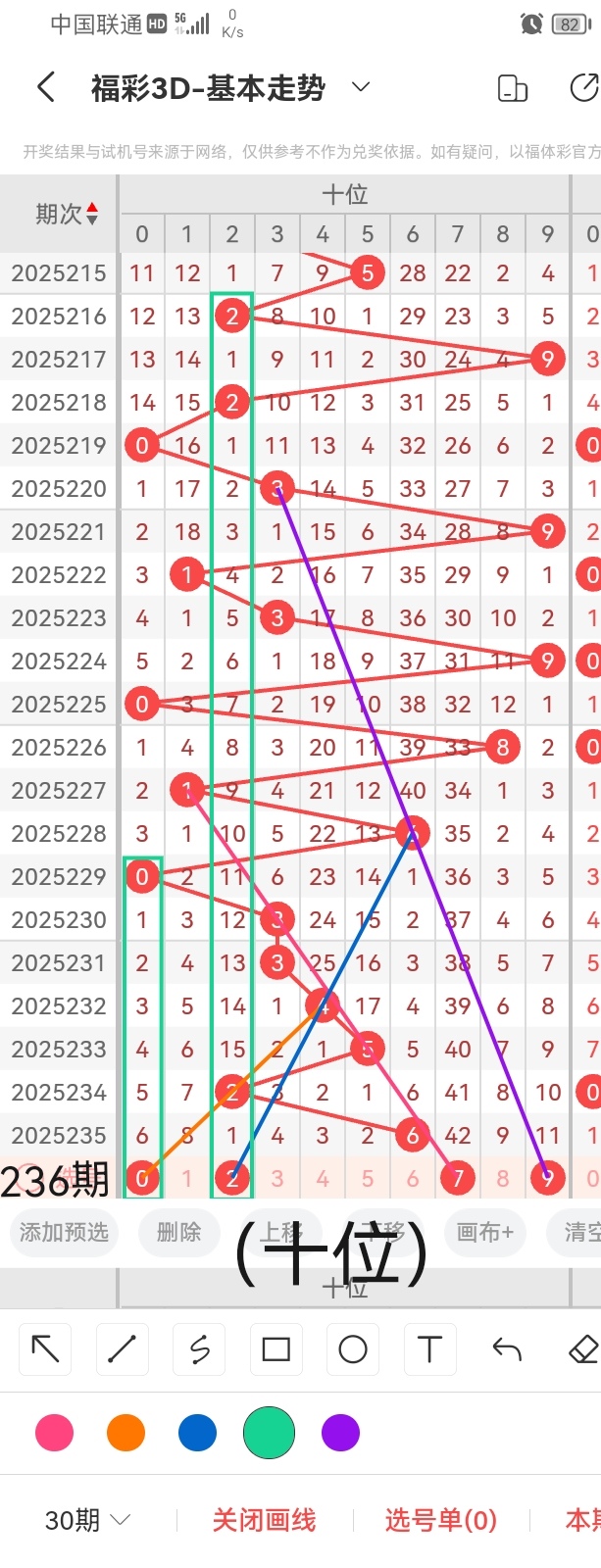The image size is (601, 1568).
Task: Tap the 画布+ chip
Action: tap(484, 1232)
